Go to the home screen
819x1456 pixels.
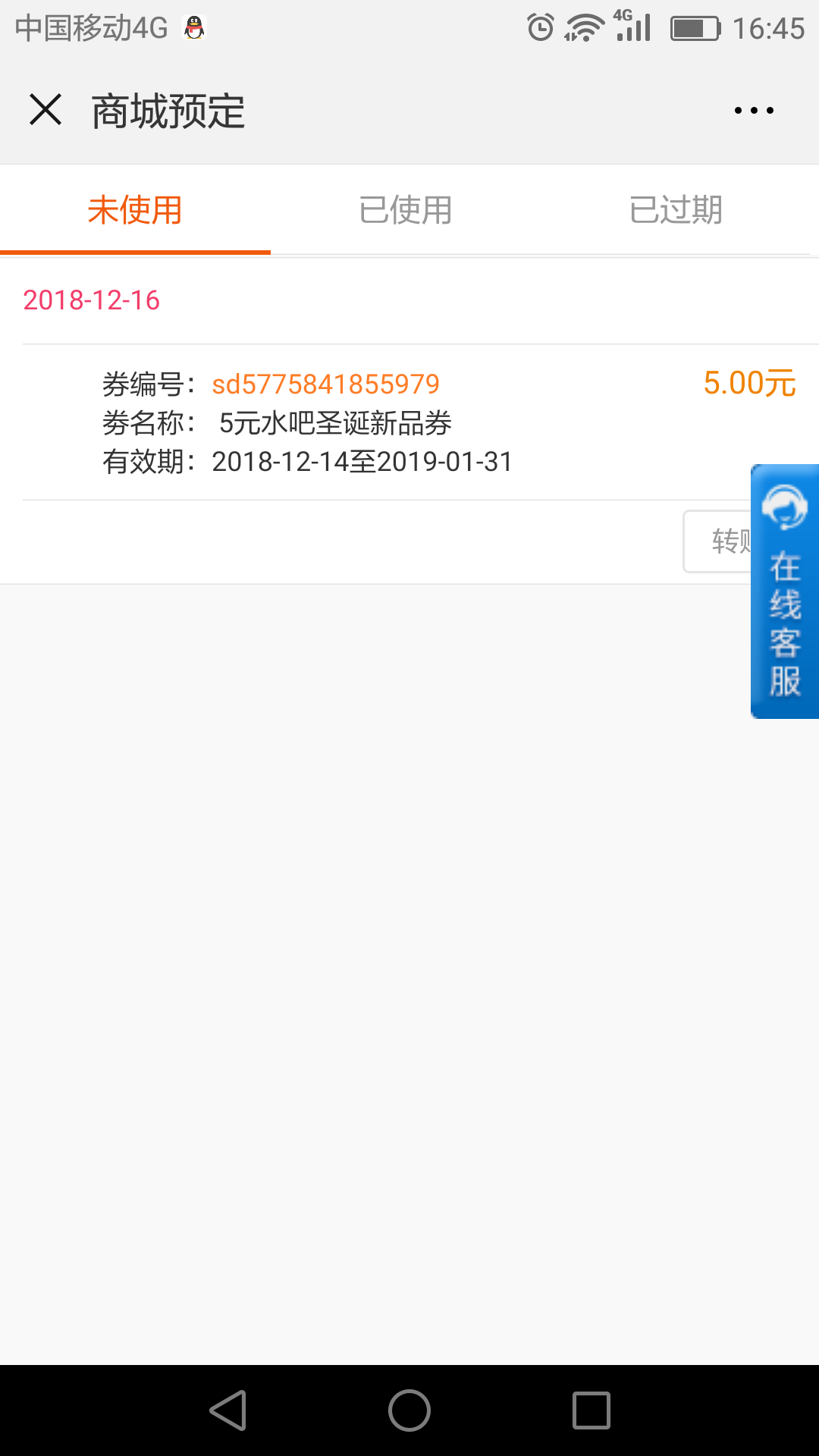pyautogui.click(x=409, y=1410)
